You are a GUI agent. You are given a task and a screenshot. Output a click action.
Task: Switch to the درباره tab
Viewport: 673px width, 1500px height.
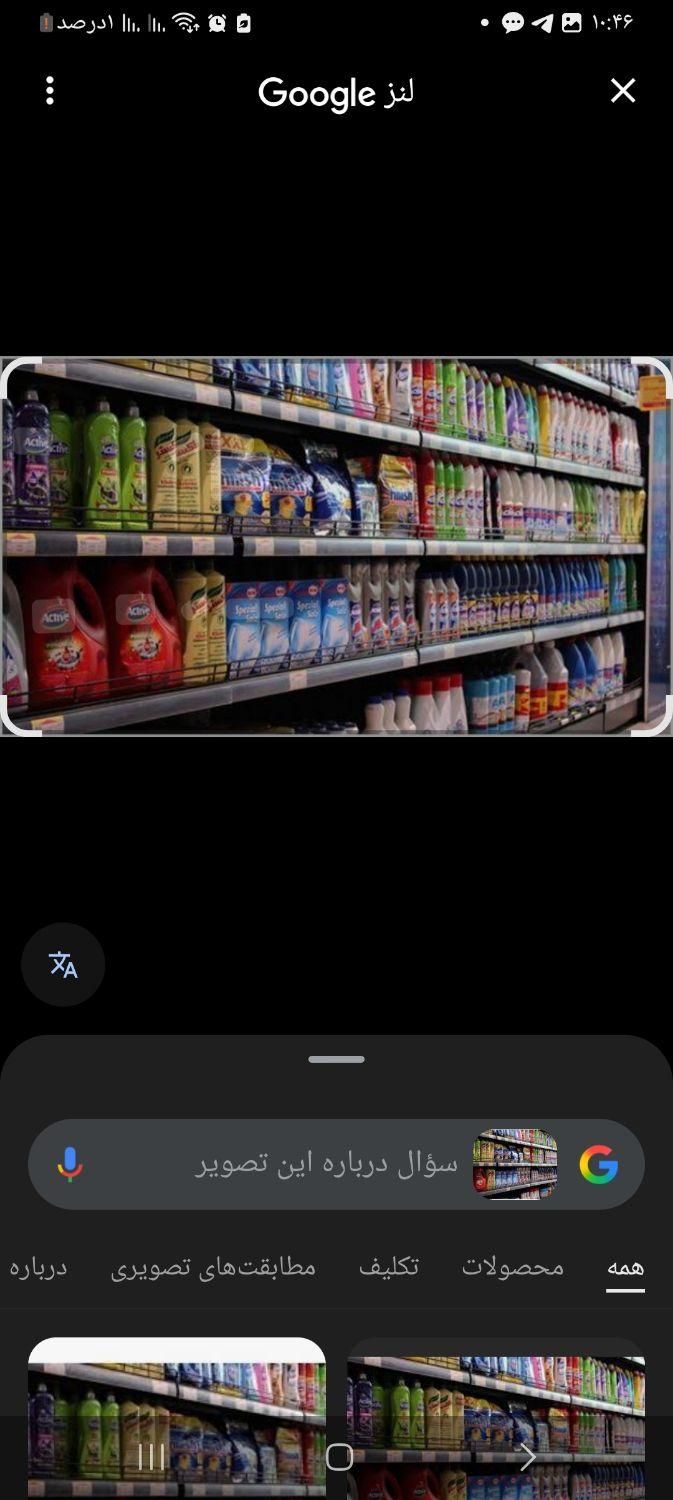(38, 1267)
